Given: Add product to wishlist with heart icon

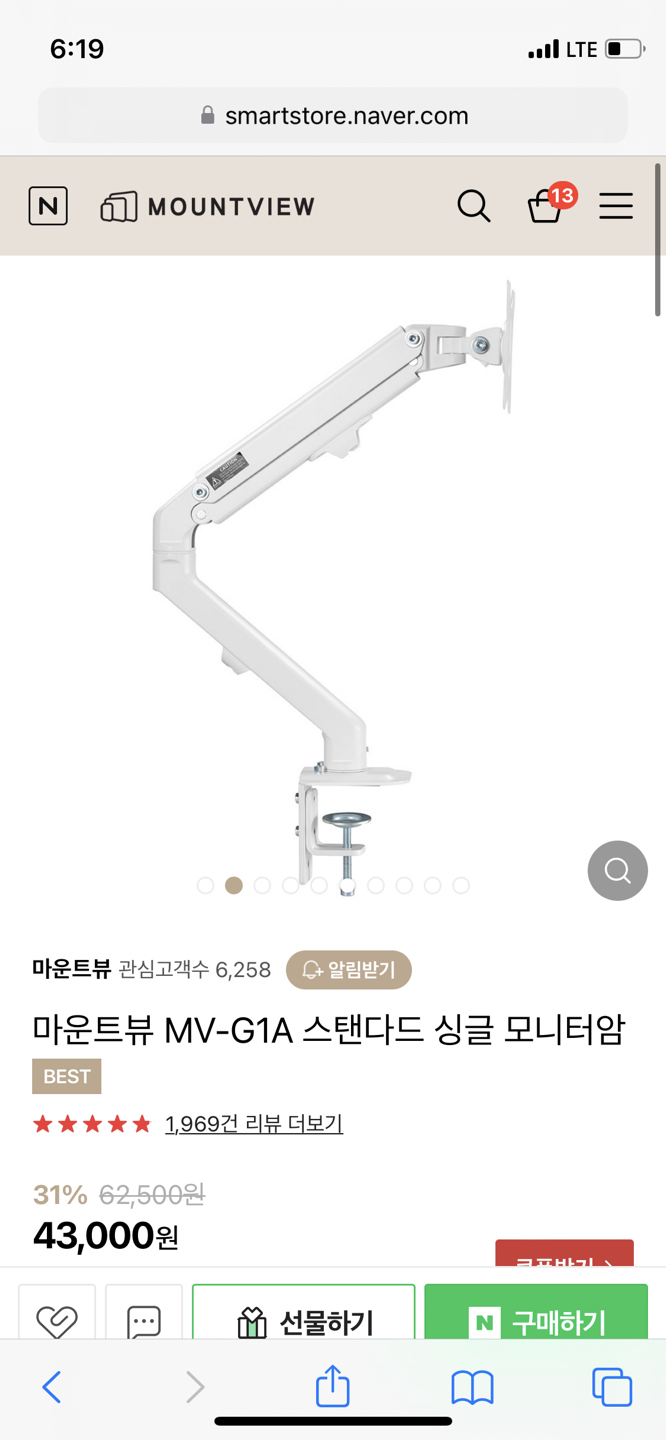Looking at the screenshot, I should click(x=57, y=1320).
